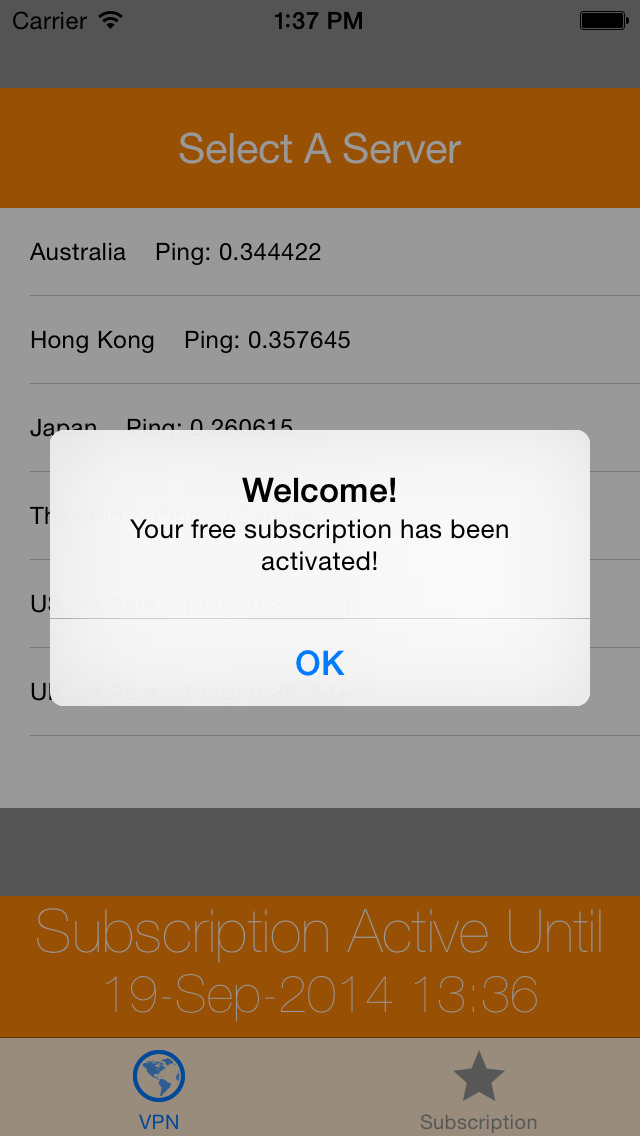This screenshot has width=640, height=1136.
Task: Dismiss the Welcome dialog with OK
Action: pyautogui.click(x=320, y=663)
